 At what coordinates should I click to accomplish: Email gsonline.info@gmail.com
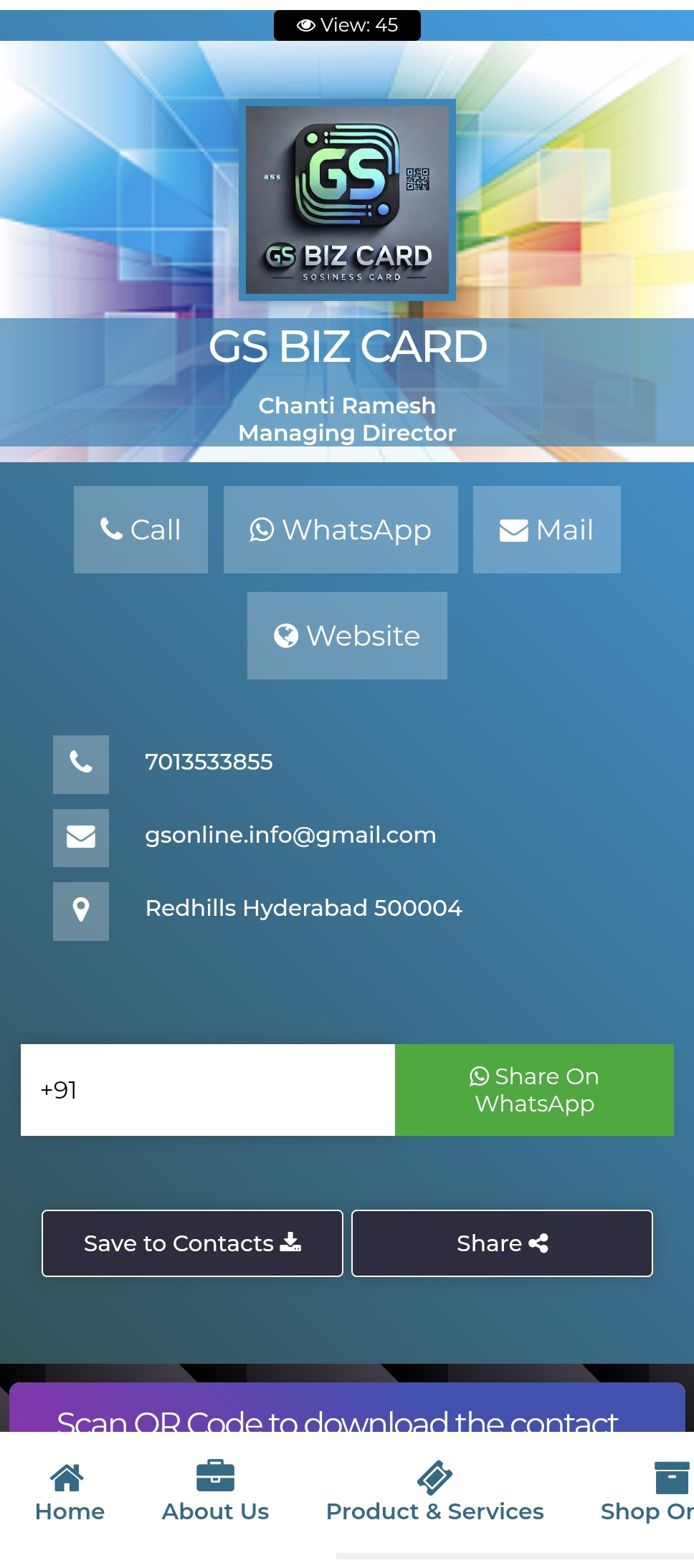coord(290,835)
